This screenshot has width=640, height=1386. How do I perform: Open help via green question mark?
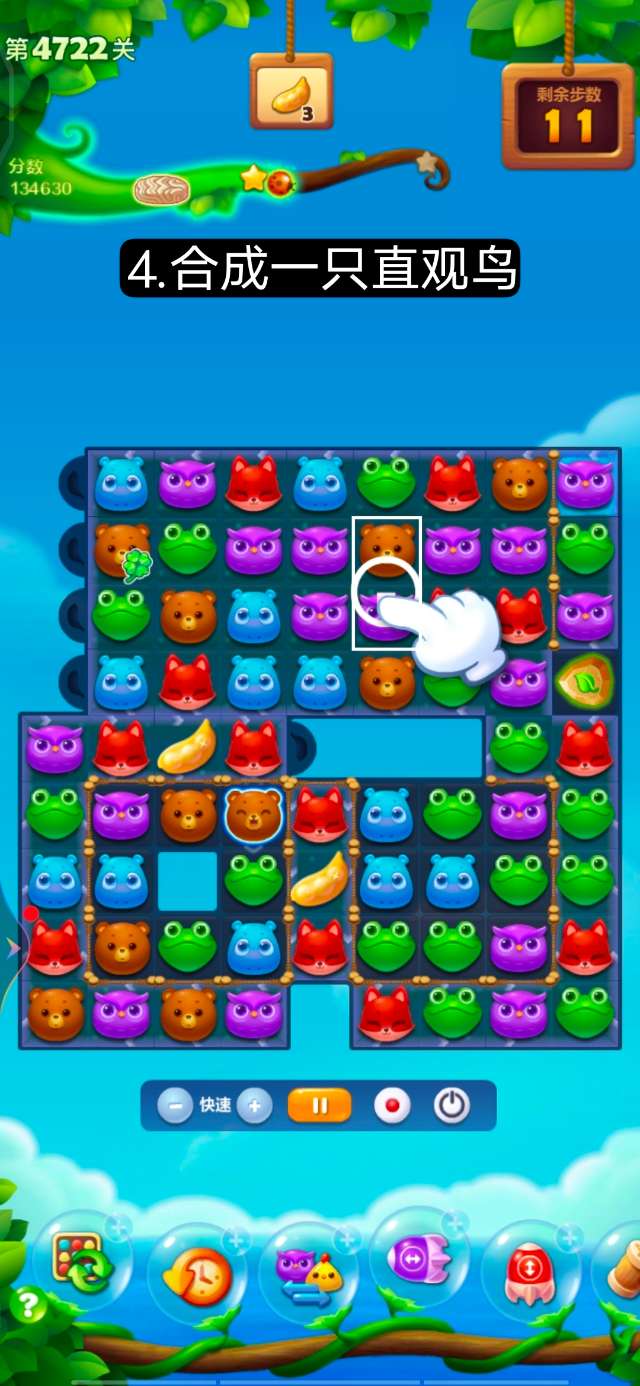tap(28, 1304)
